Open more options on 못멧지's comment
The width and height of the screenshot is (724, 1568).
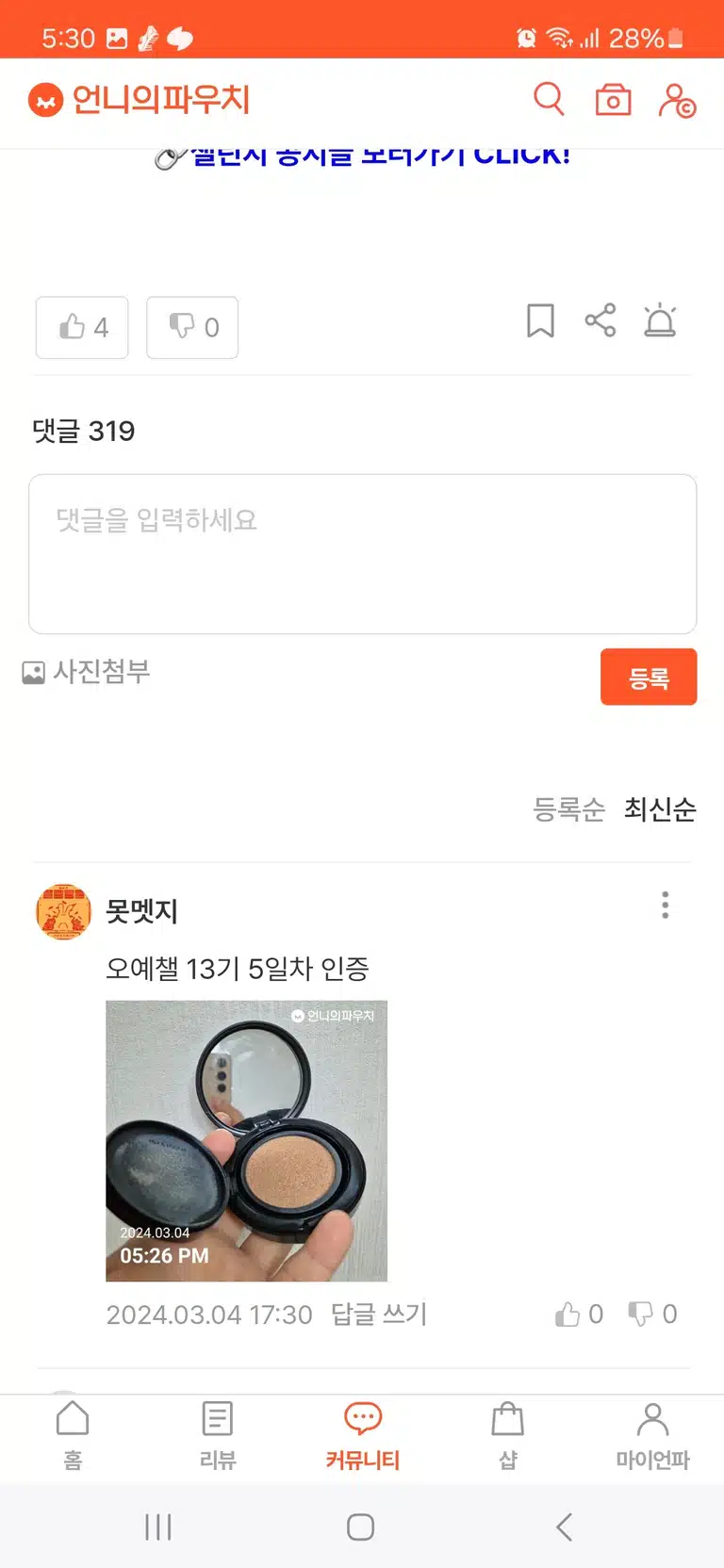click(666, 906)
